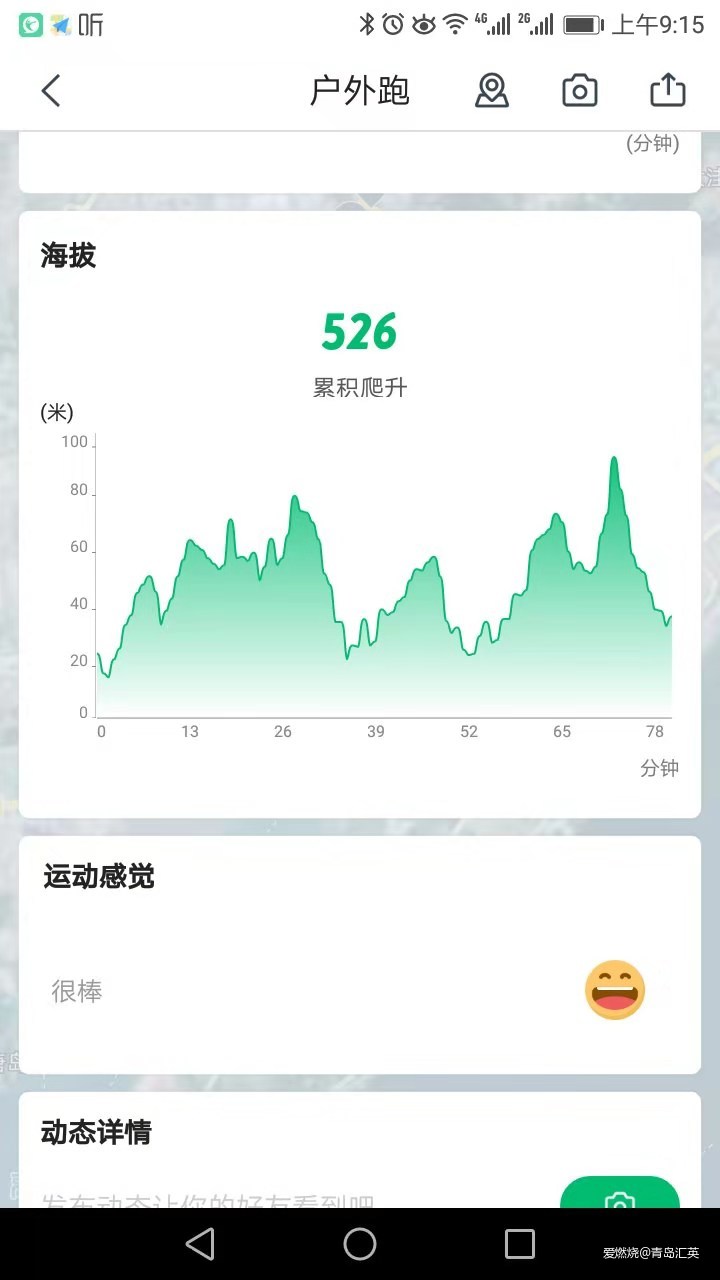The height and width of the screenshot is (1280, 720).
Task: Tap the 累积爬升 label below 526
Action: click(x=359, y=388)
